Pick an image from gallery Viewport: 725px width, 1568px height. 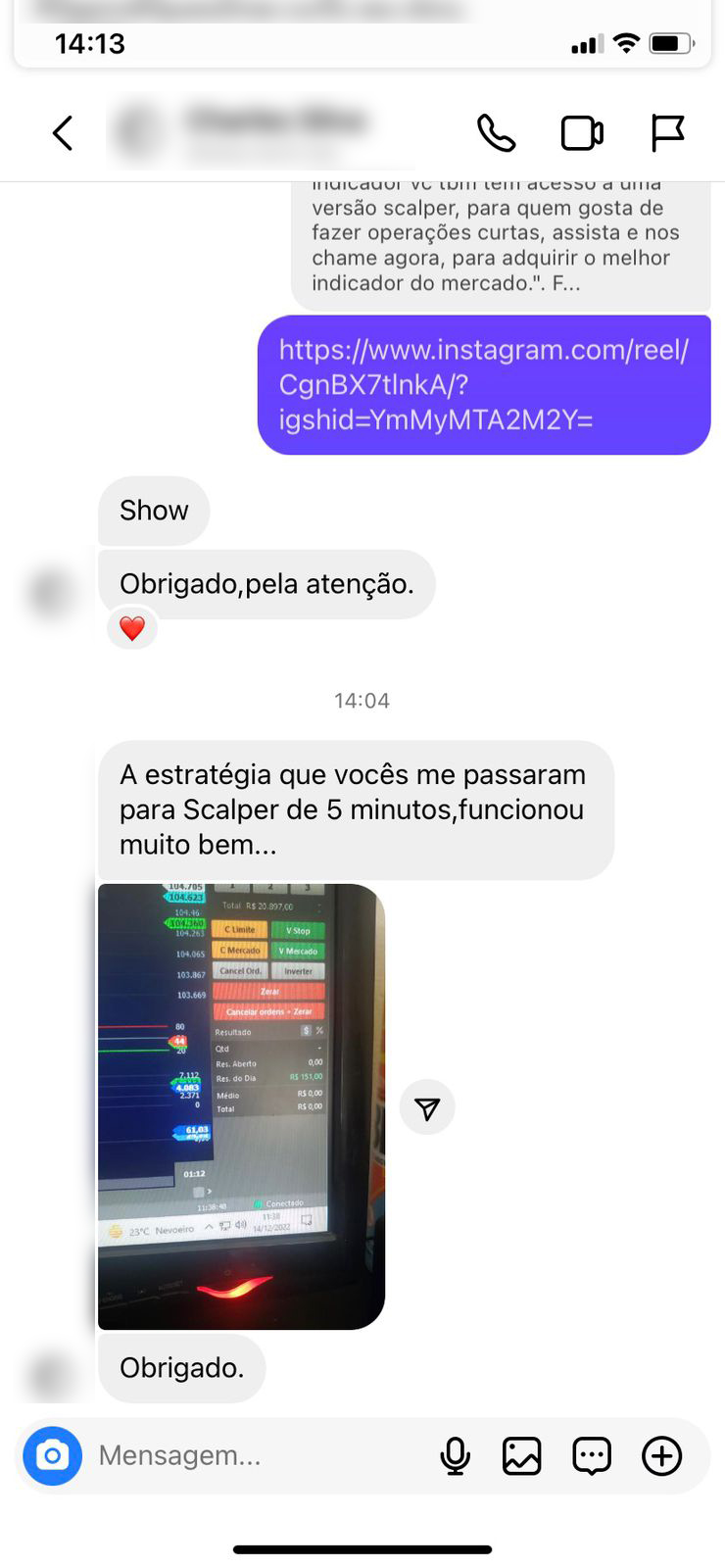[x=522, y=1455]
